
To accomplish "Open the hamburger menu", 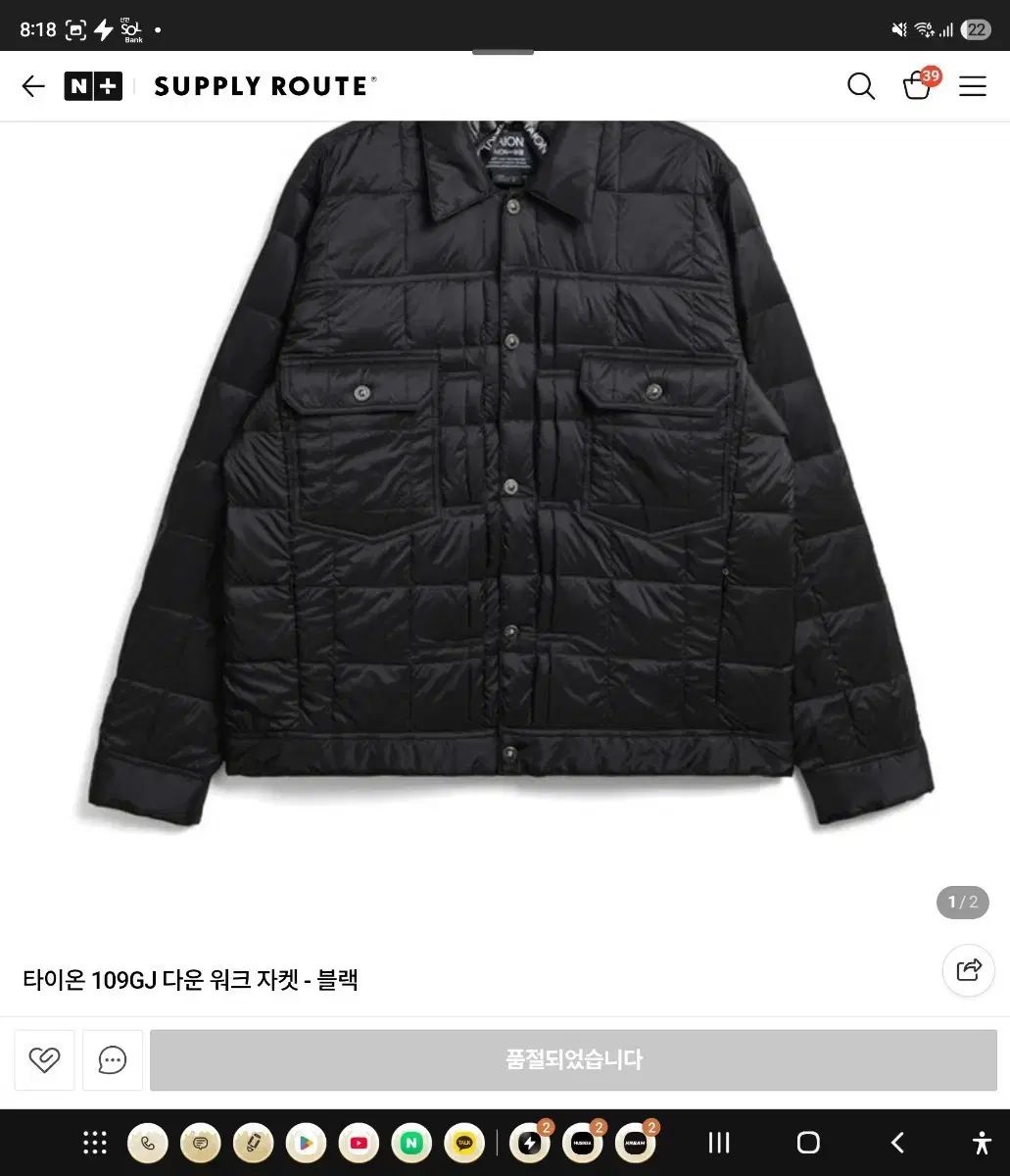I will tap(972, 86).
